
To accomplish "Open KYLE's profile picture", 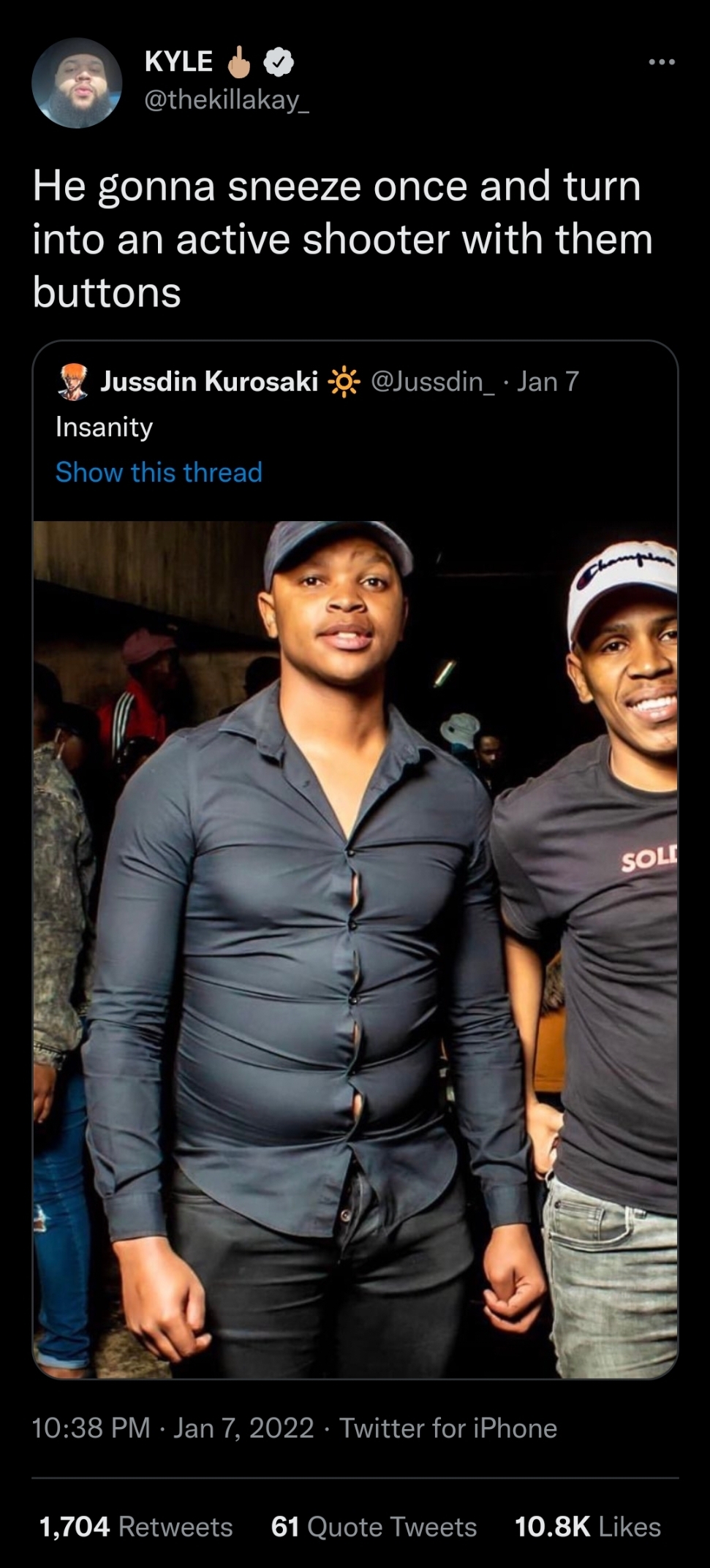I will 76,83.
